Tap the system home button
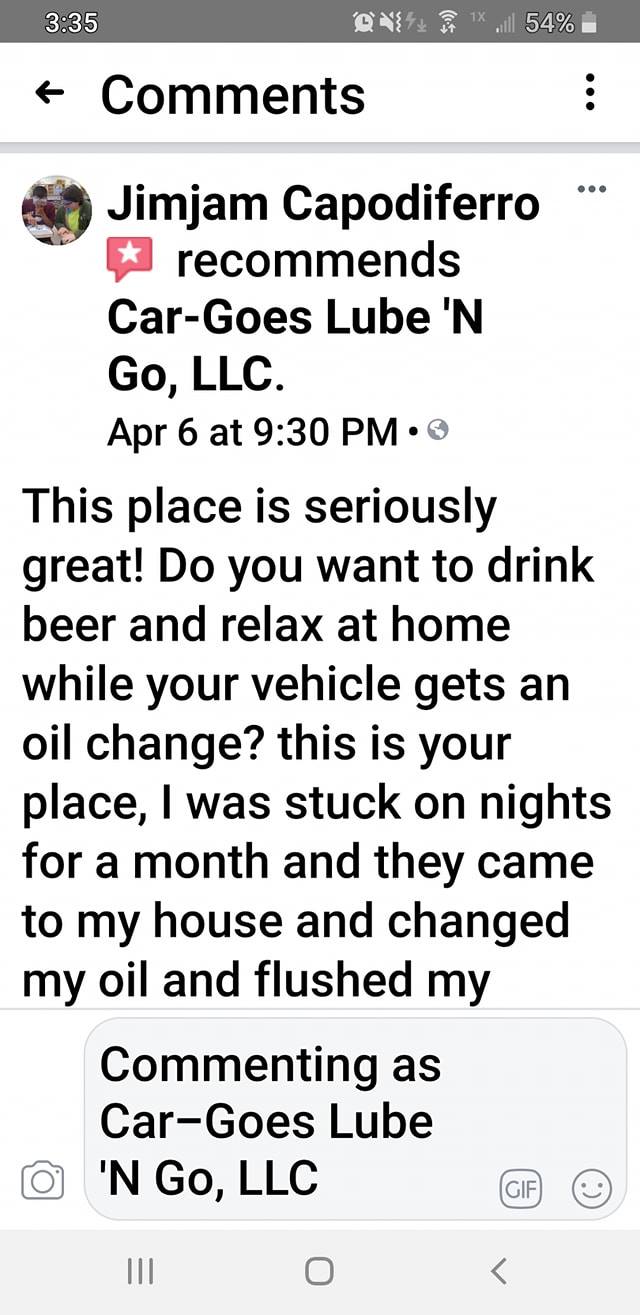The width and height of the screenshot is (640, 1315). [319, 1271]
